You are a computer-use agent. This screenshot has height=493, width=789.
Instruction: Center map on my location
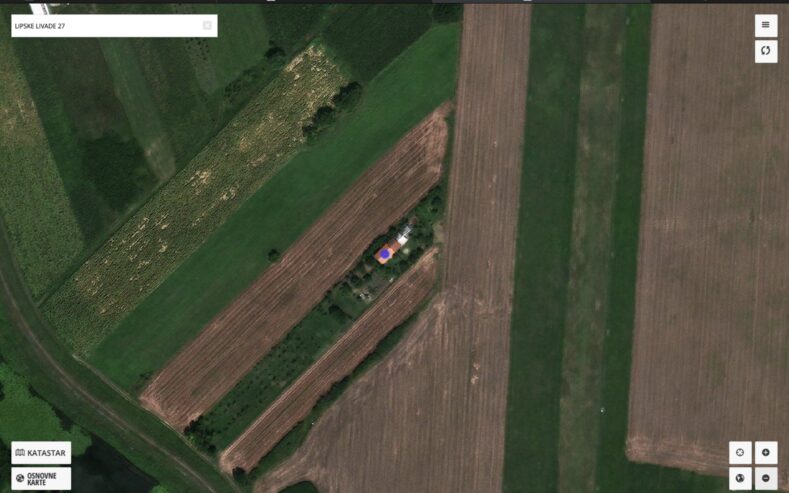click(740, 452)
